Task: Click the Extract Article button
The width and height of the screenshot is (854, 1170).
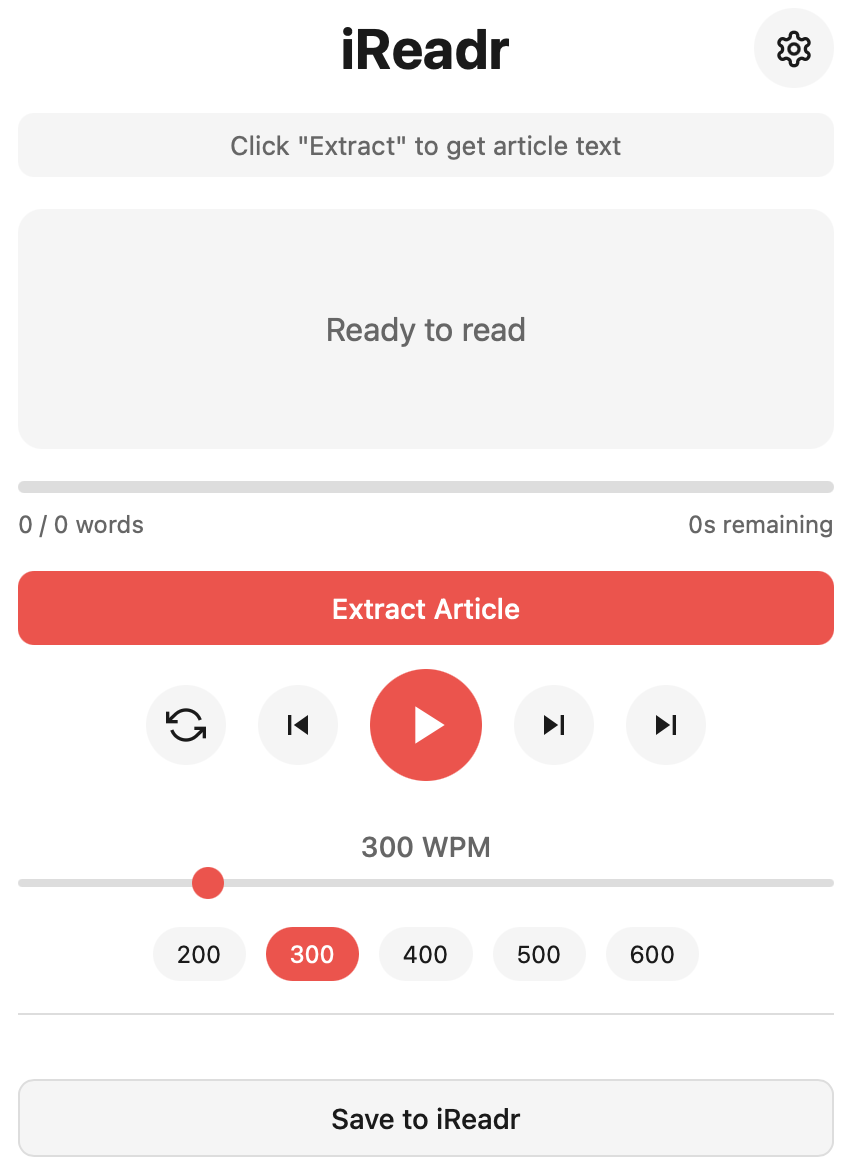Action: point(426,608)
